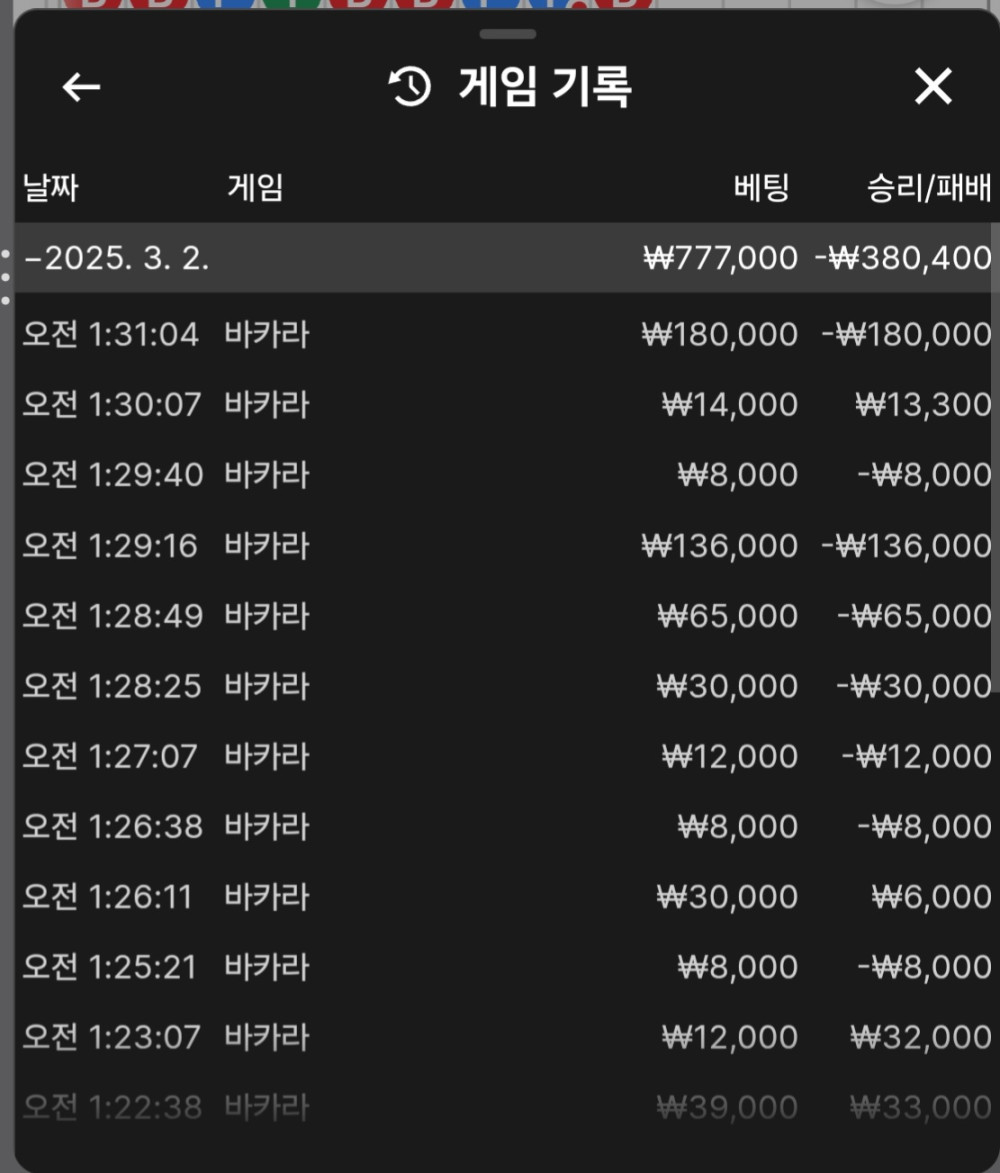View the 오전 1:30:07 바카라 round
The width and height of the screenshot is (1000, 1173).
click(x=500, y=405)
